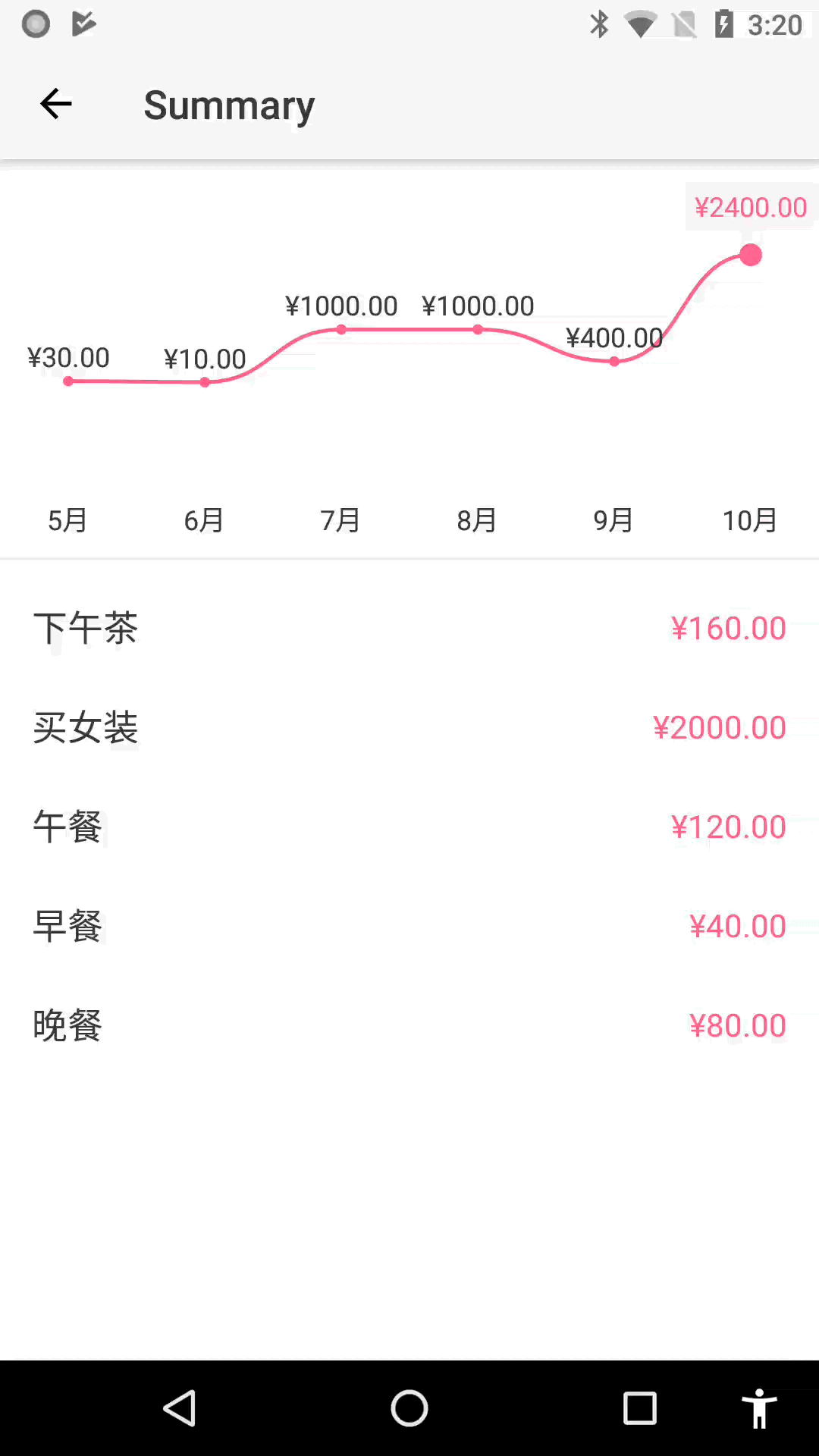Screen dimensions: 819x1456
Task: Select the 6月 point on the chart
Action: click(x=205, y=382)
